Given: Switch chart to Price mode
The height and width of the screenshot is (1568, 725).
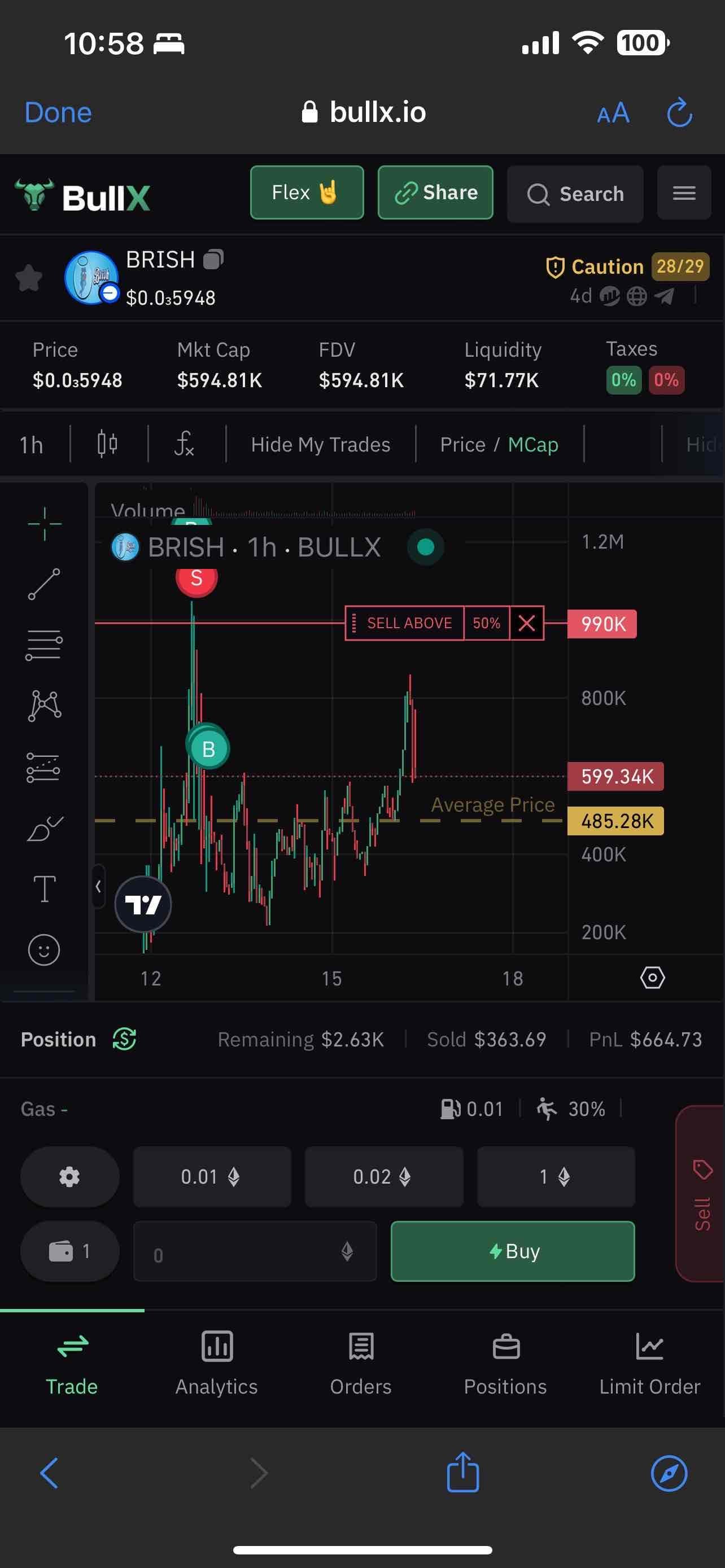Looking at the screenshot, I should point(462,445).
